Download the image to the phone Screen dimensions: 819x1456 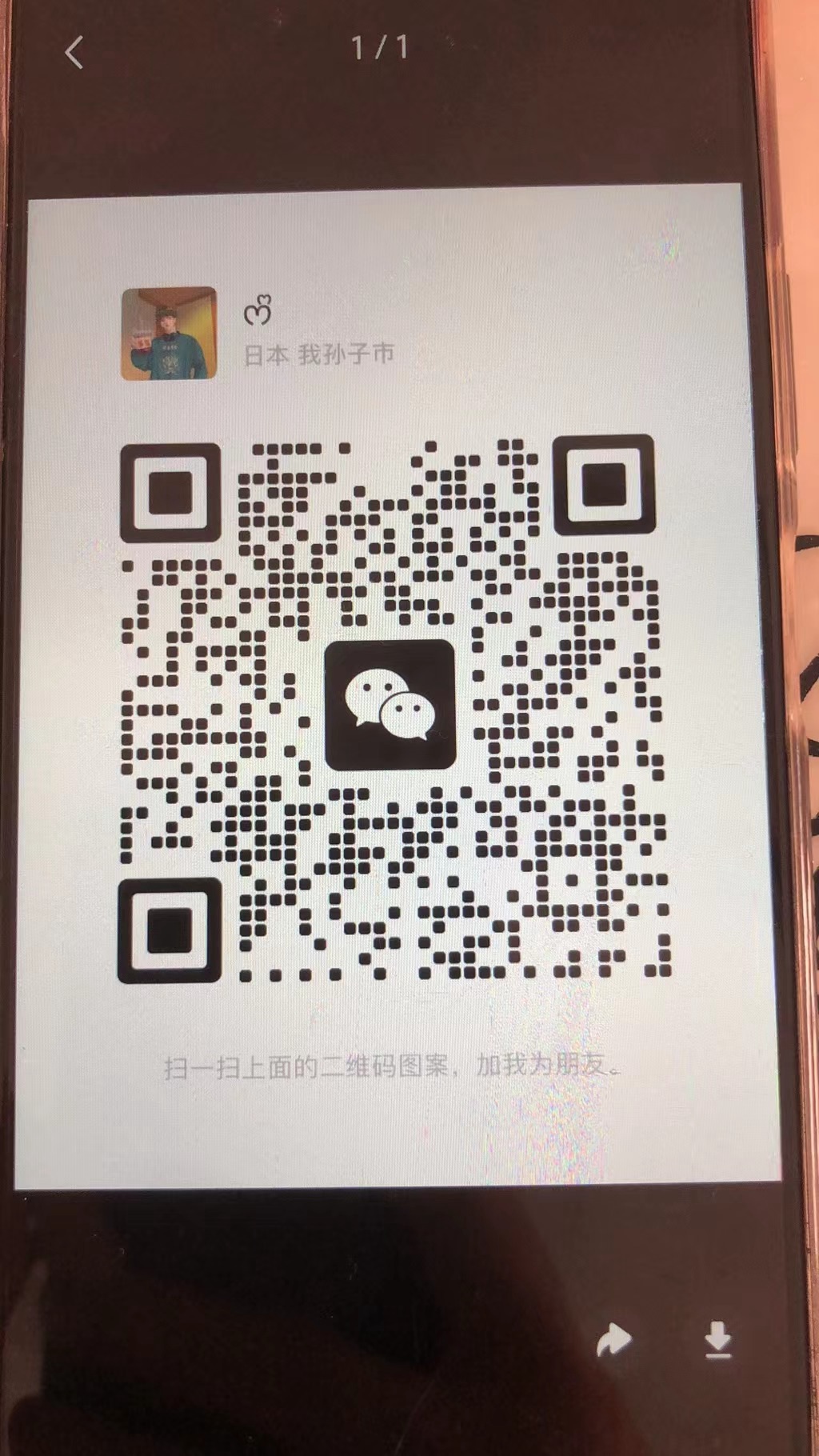click(717, 1340)
